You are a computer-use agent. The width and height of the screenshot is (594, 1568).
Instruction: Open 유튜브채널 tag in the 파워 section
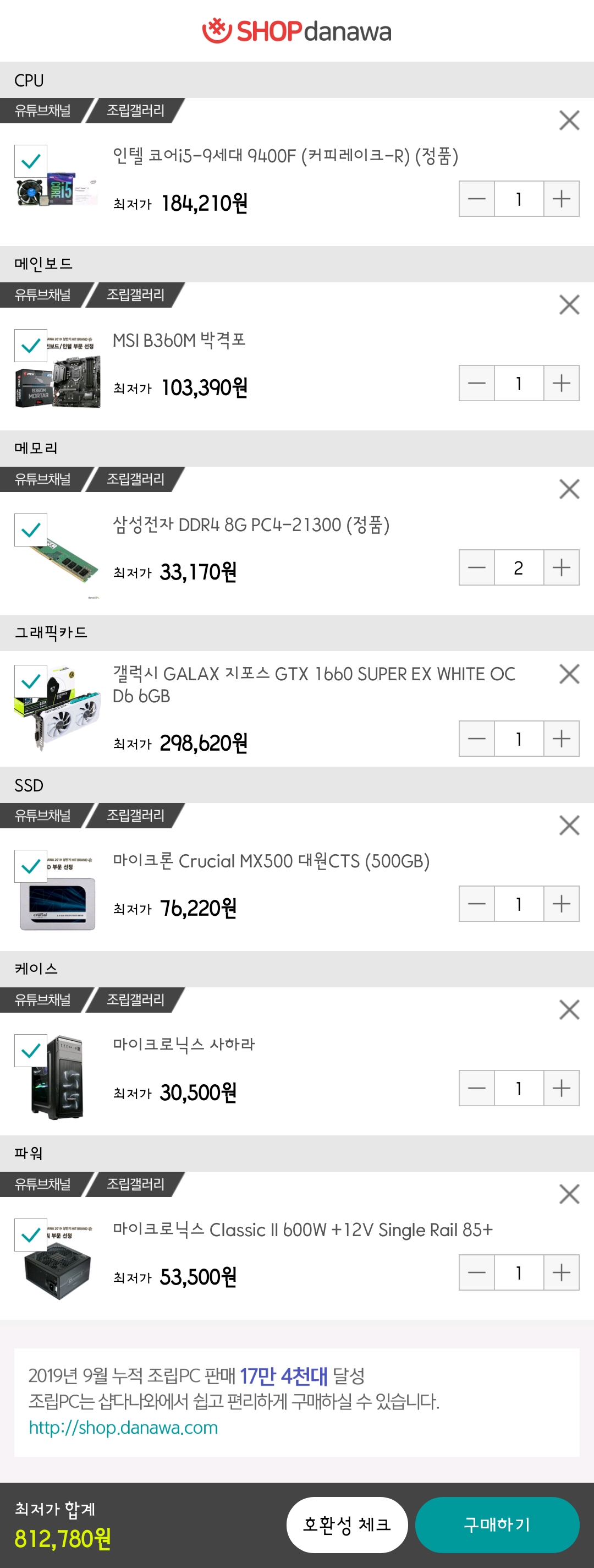pos(42,1184)
